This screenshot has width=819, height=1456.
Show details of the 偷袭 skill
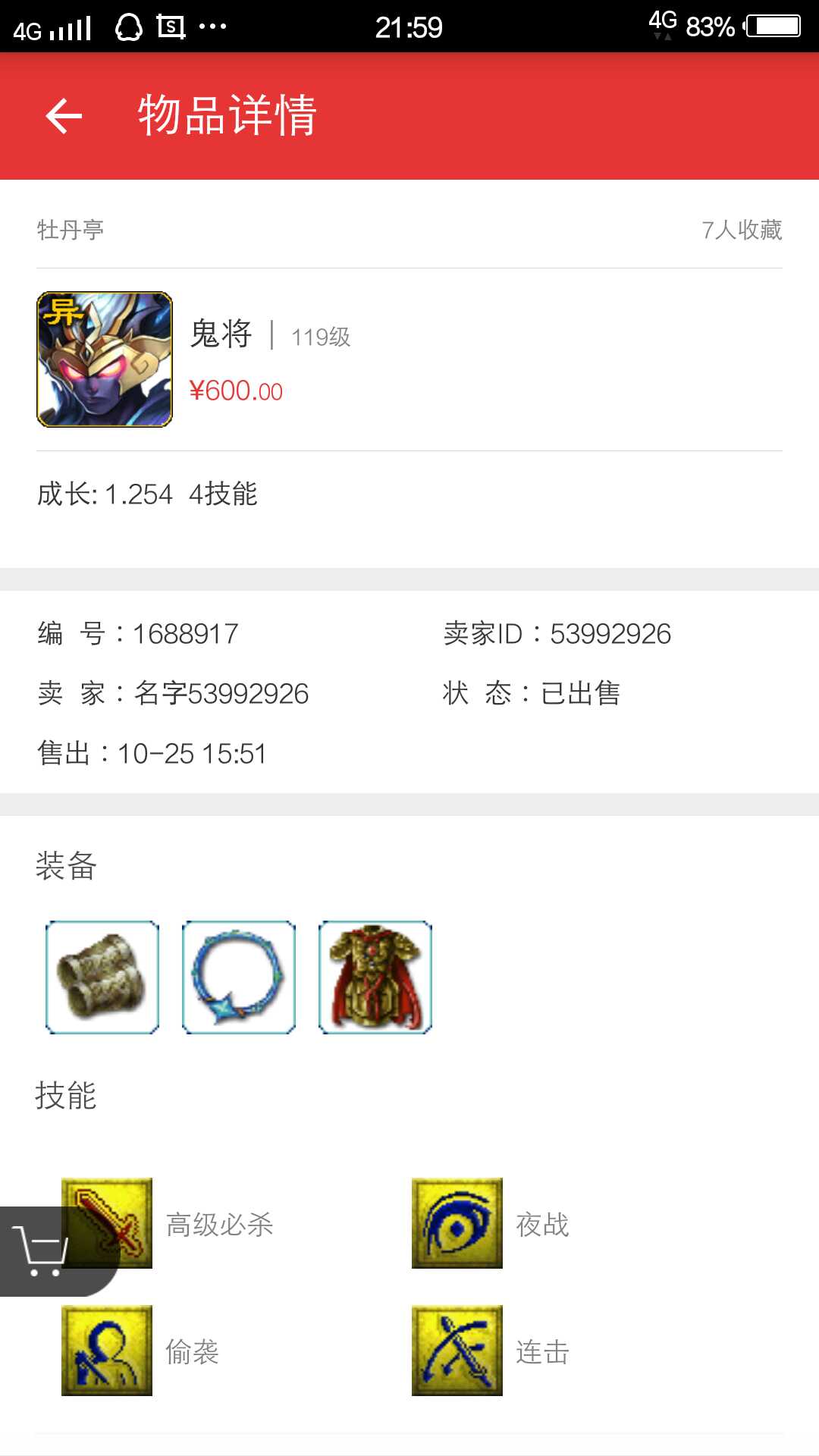107,1351
